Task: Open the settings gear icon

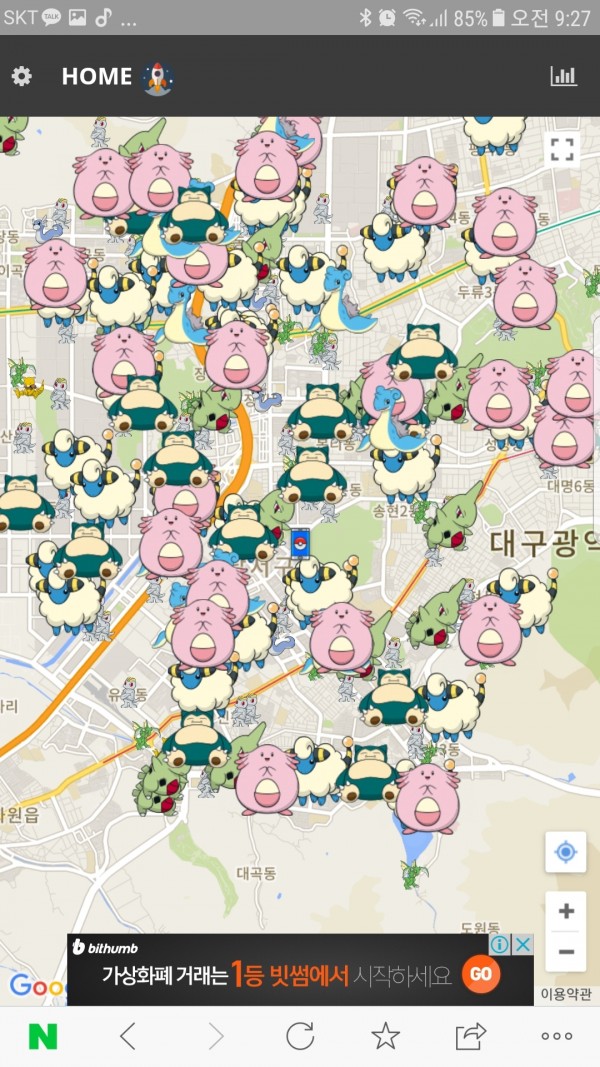Action: pos(21,77)
